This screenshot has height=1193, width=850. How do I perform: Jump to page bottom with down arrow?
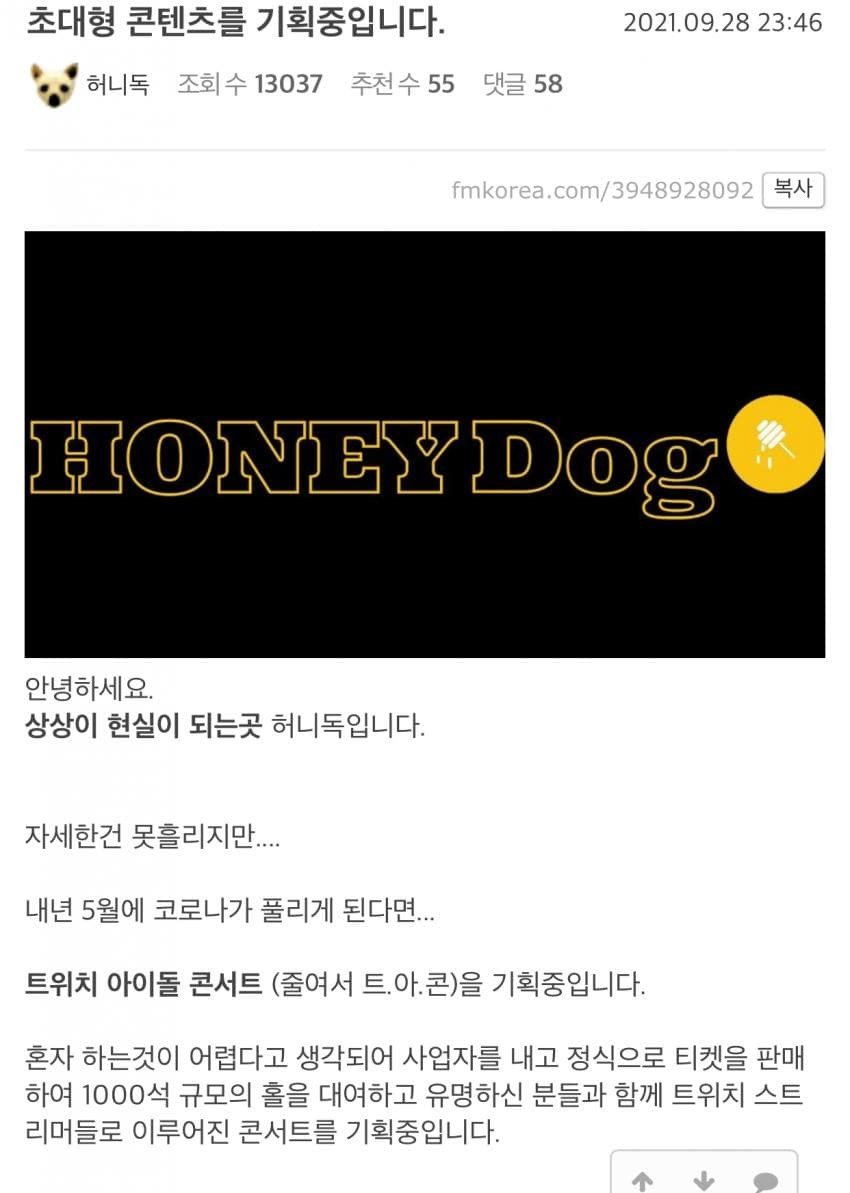click(704, 1180)
